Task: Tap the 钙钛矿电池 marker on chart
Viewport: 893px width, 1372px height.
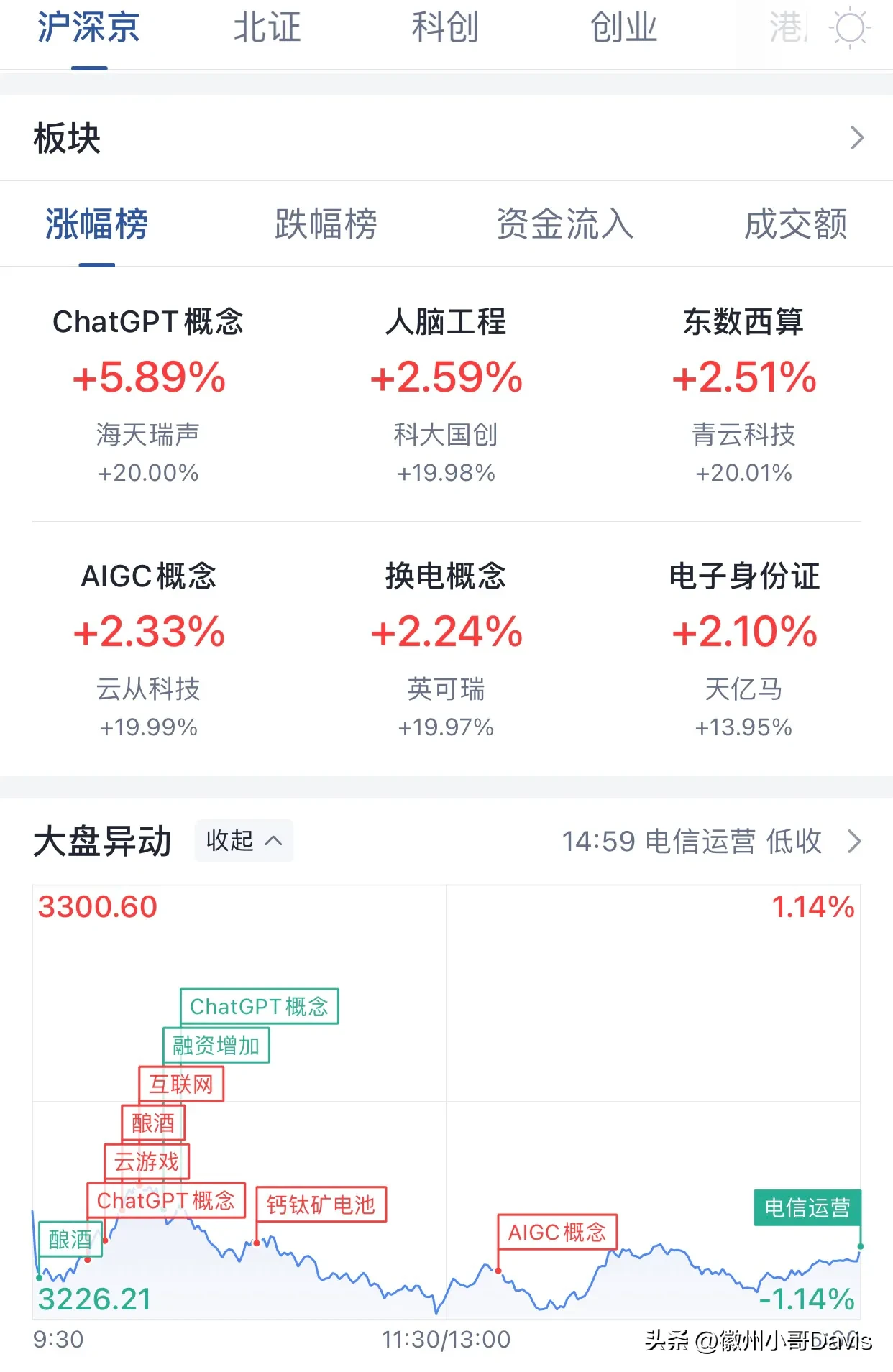Action: click(321, 1204)
